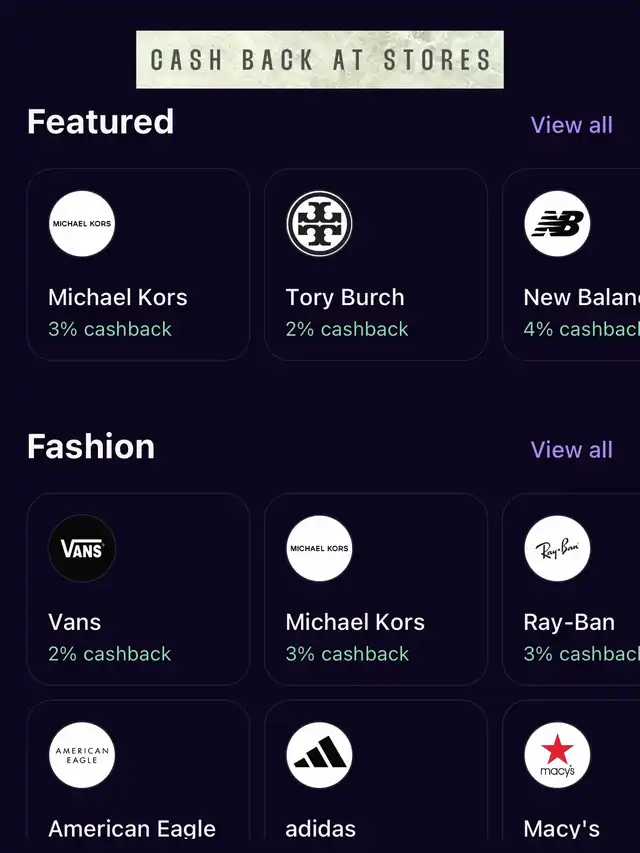640x853 pixels.
Task: Open the Michael Kors card under Featured
Action: coord(138,265)
